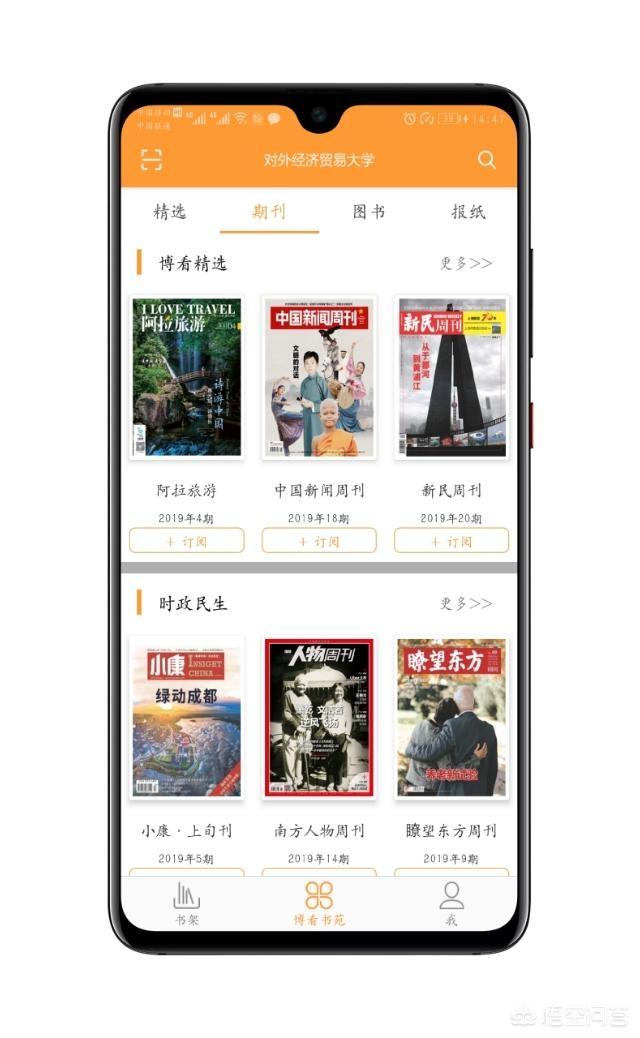Open the 新民周刊 magazine cover

pyautogui.click(x=451, y=377)
